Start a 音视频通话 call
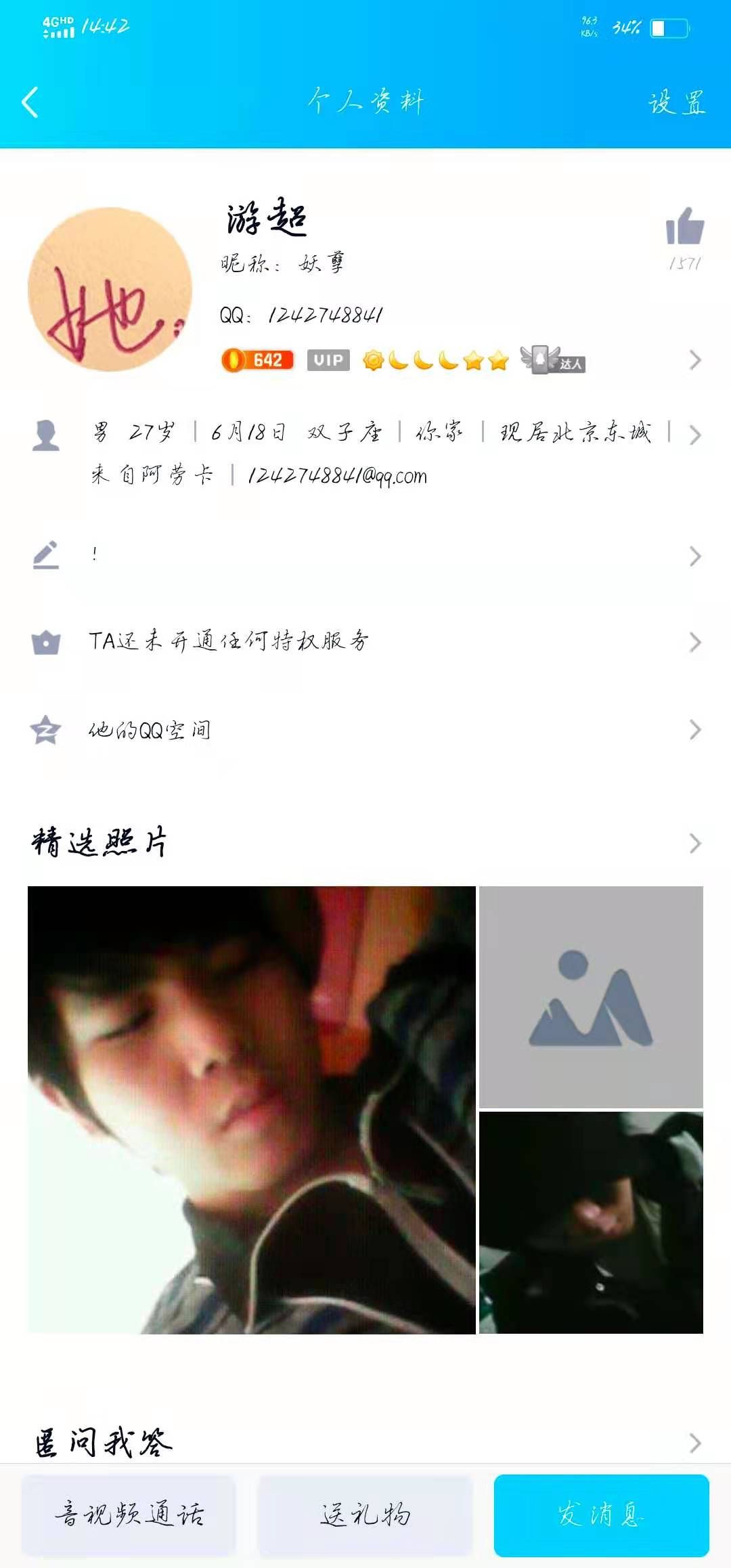The height and width of the screenshot is (1568, 731). click(129, 1515)
